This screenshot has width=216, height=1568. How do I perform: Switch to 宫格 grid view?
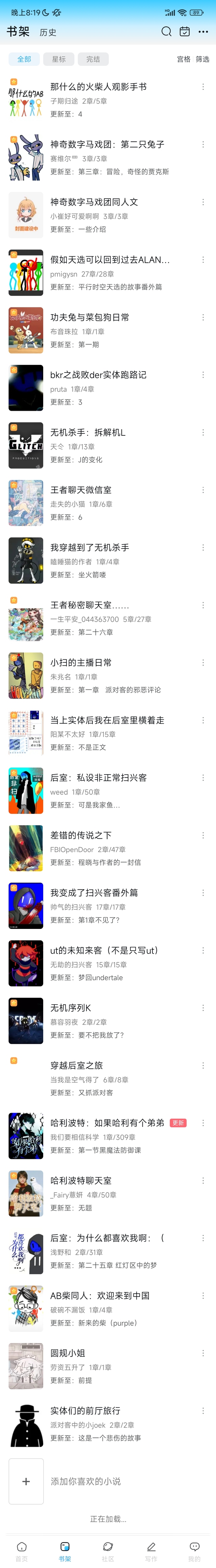(x=183, y=59)
